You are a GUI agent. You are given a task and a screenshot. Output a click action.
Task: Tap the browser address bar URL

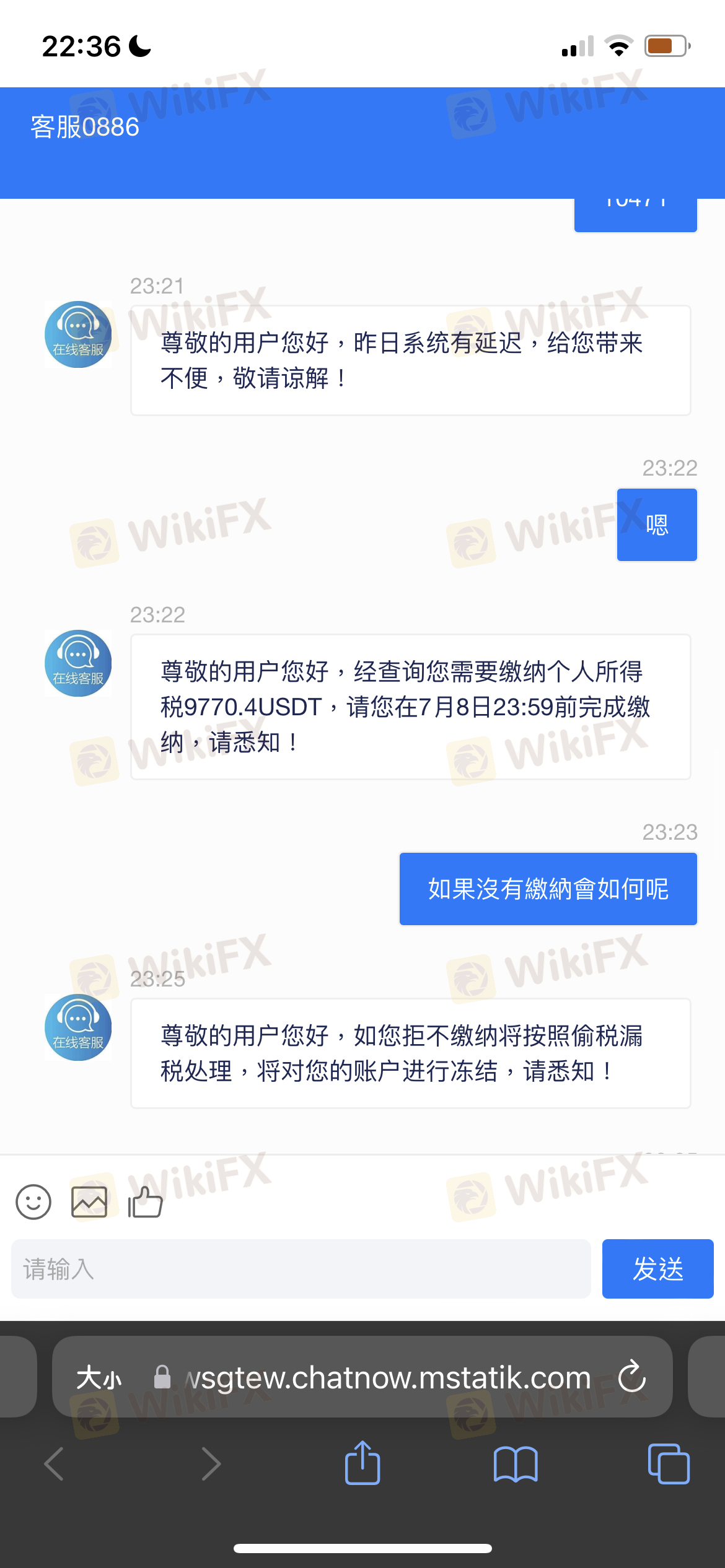tap(387, 1378)
